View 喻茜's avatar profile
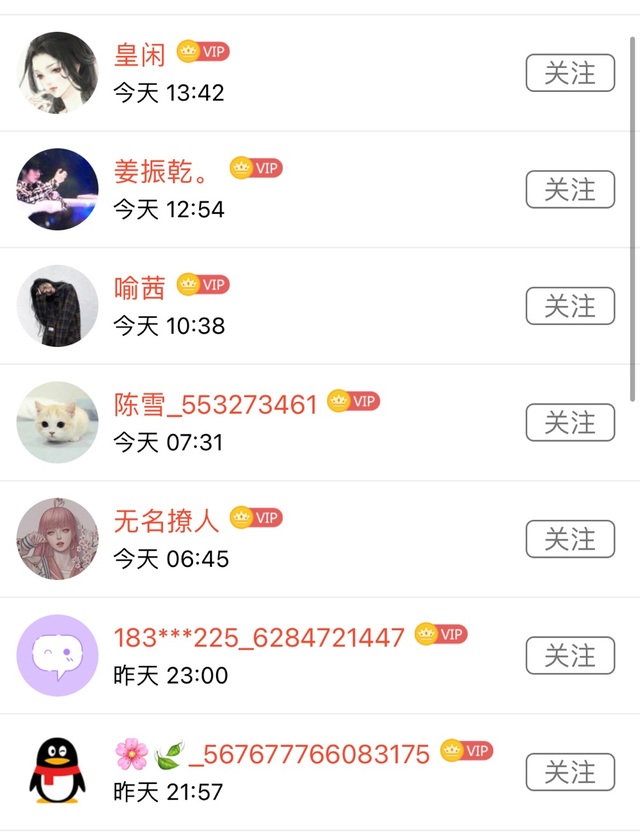Screen dimensions: 640x835 pyautogui.click(x=58, y=306)
